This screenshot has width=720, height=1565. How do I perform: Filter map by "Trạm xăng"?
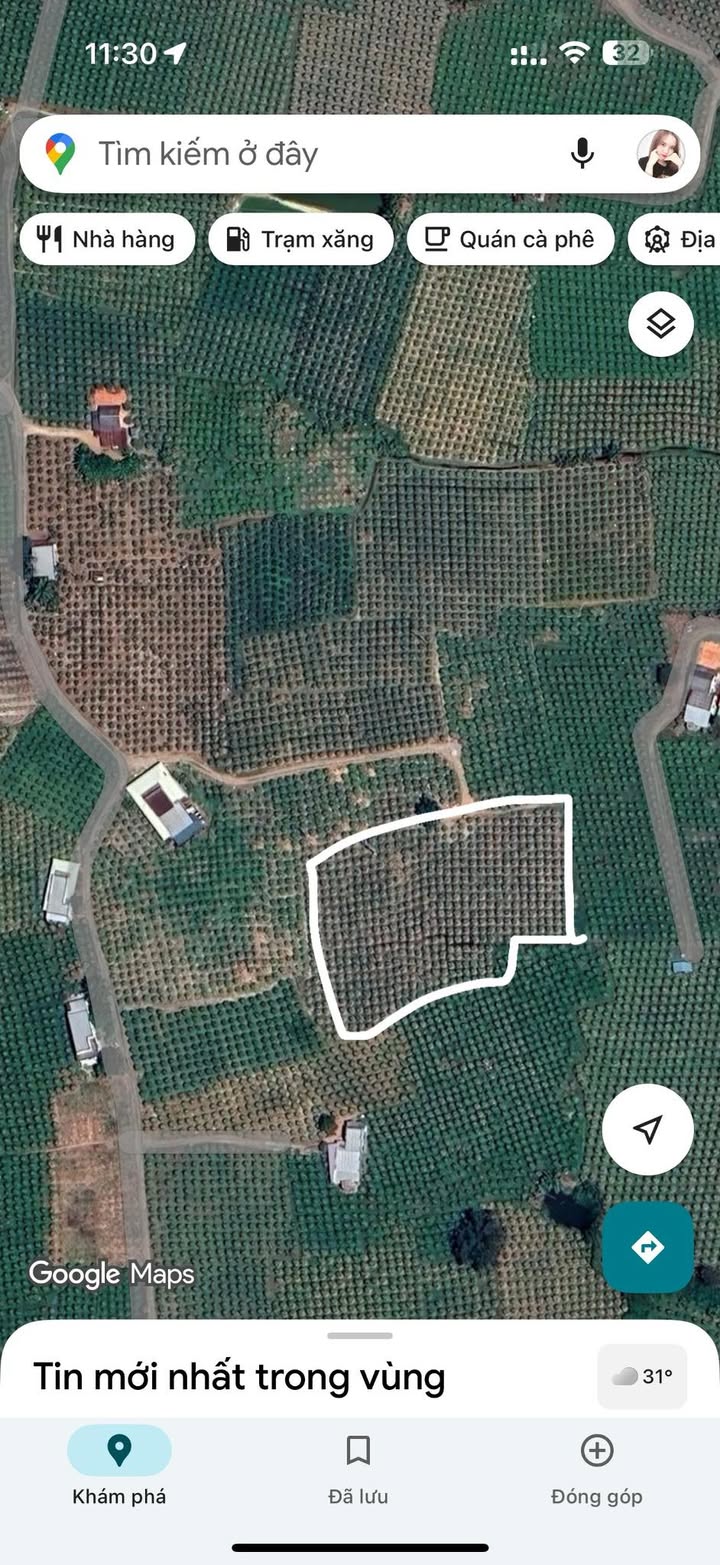(x=301, y=239)
